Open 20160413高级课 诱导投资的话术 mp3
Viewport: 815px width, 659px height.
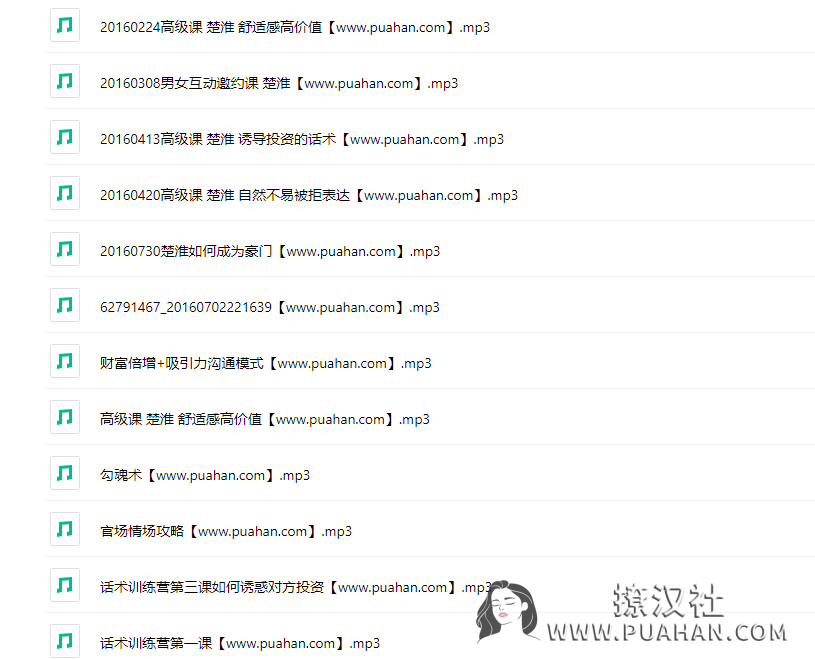pyautogui.click(x=301, y=139)
